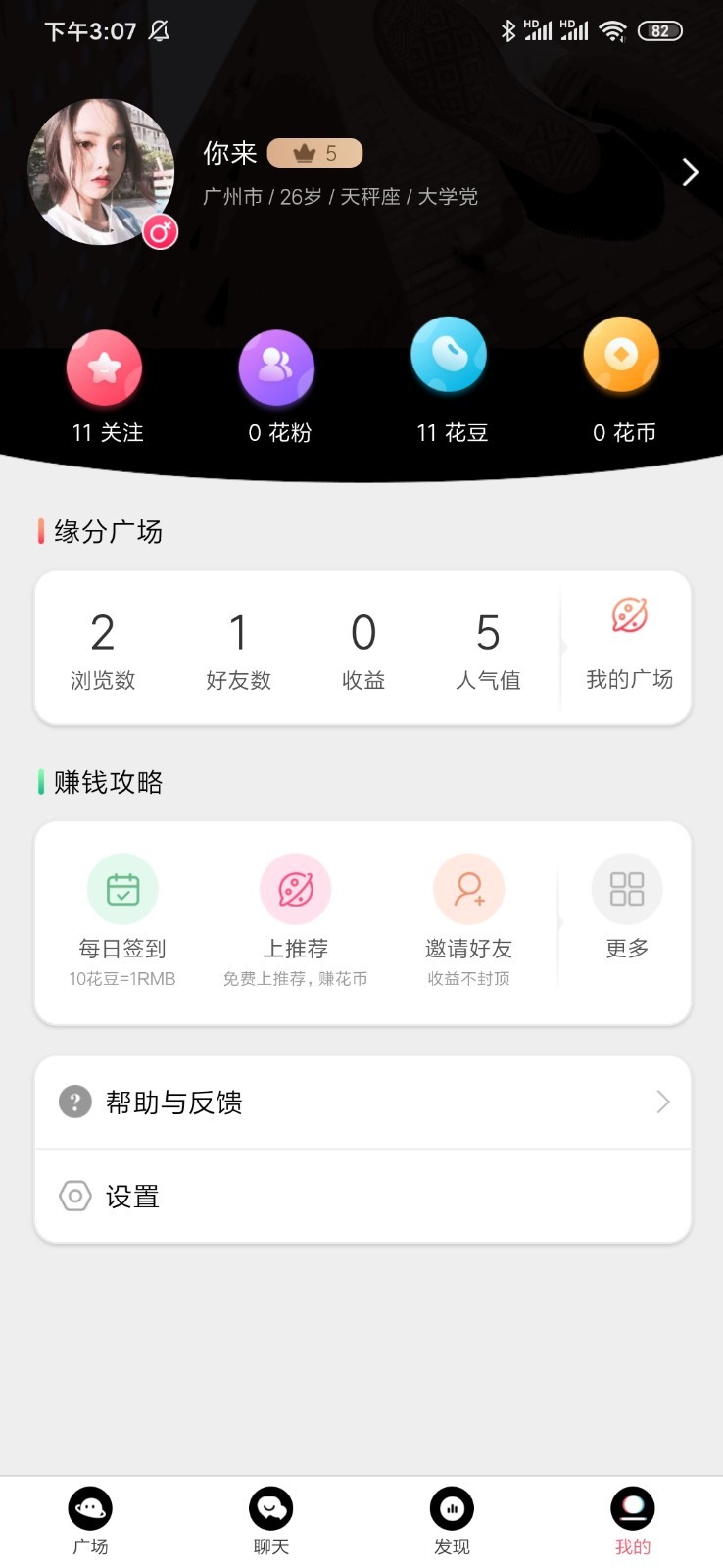
Task: Tap the 邀请好友 invite friends icon
Action: coord(468,888)
